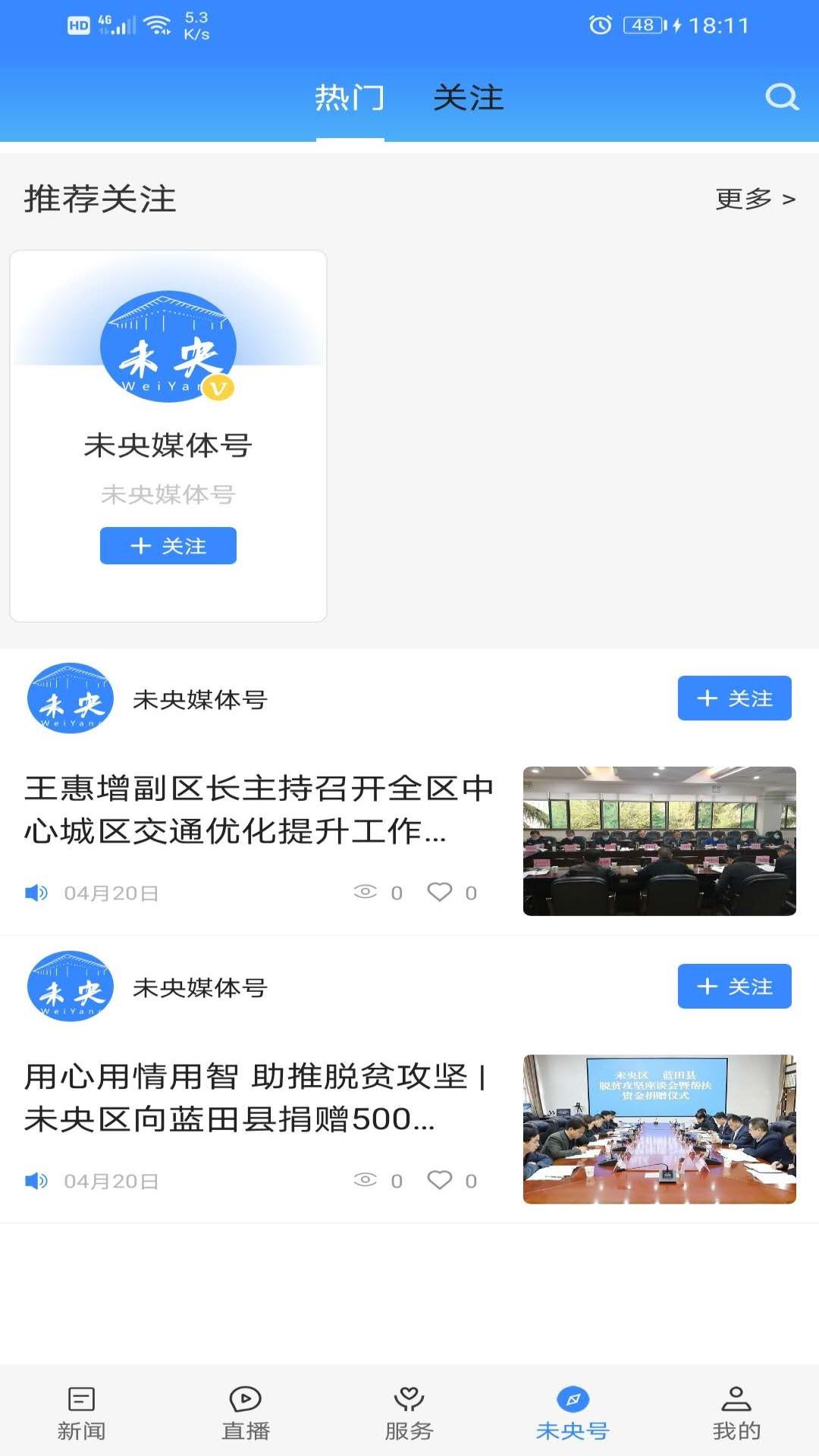This screenshot has width=819, height=1456.
Task: Like the 王惠增副区长 article
Action: click(440, 892)
